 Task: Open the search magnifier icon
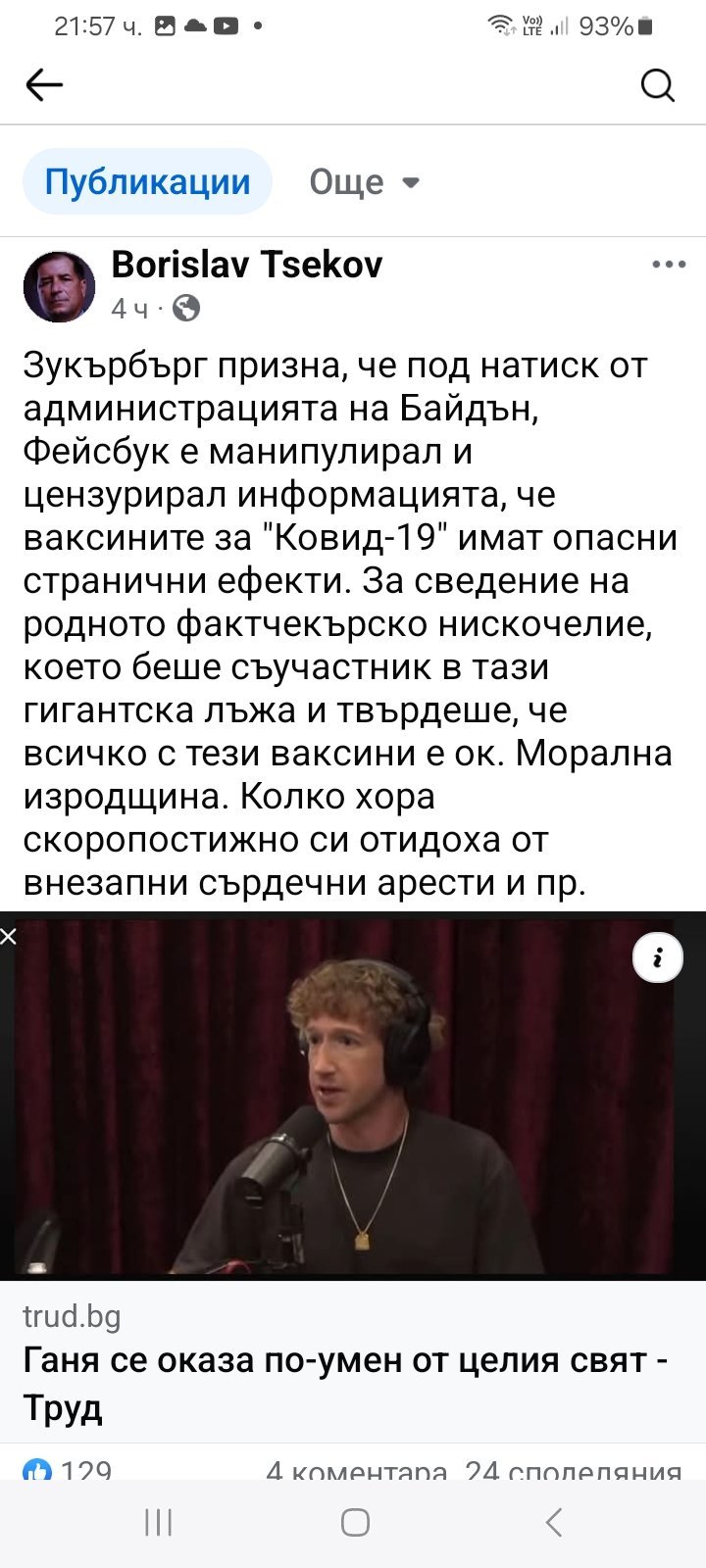tap(658, 86)
